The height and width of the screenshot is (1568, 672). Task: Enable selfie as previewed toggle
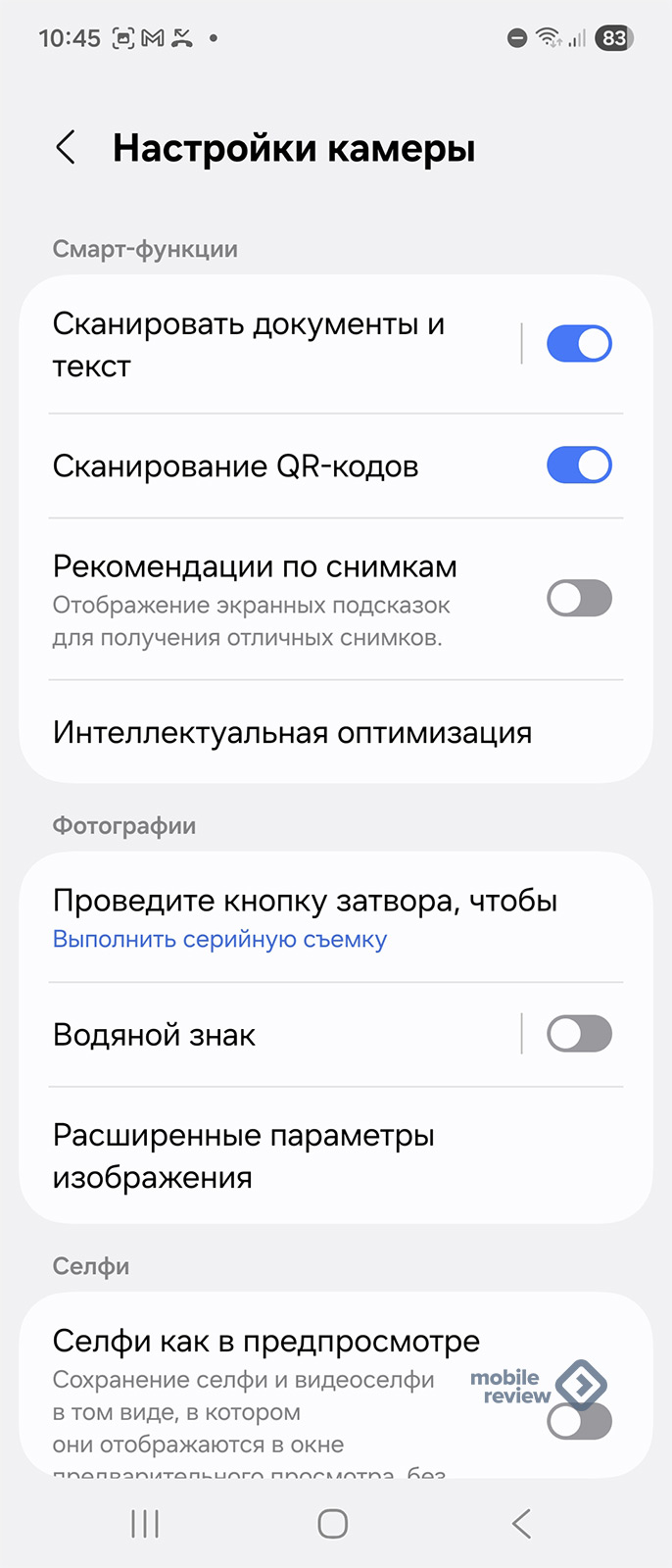[579, 1422]
